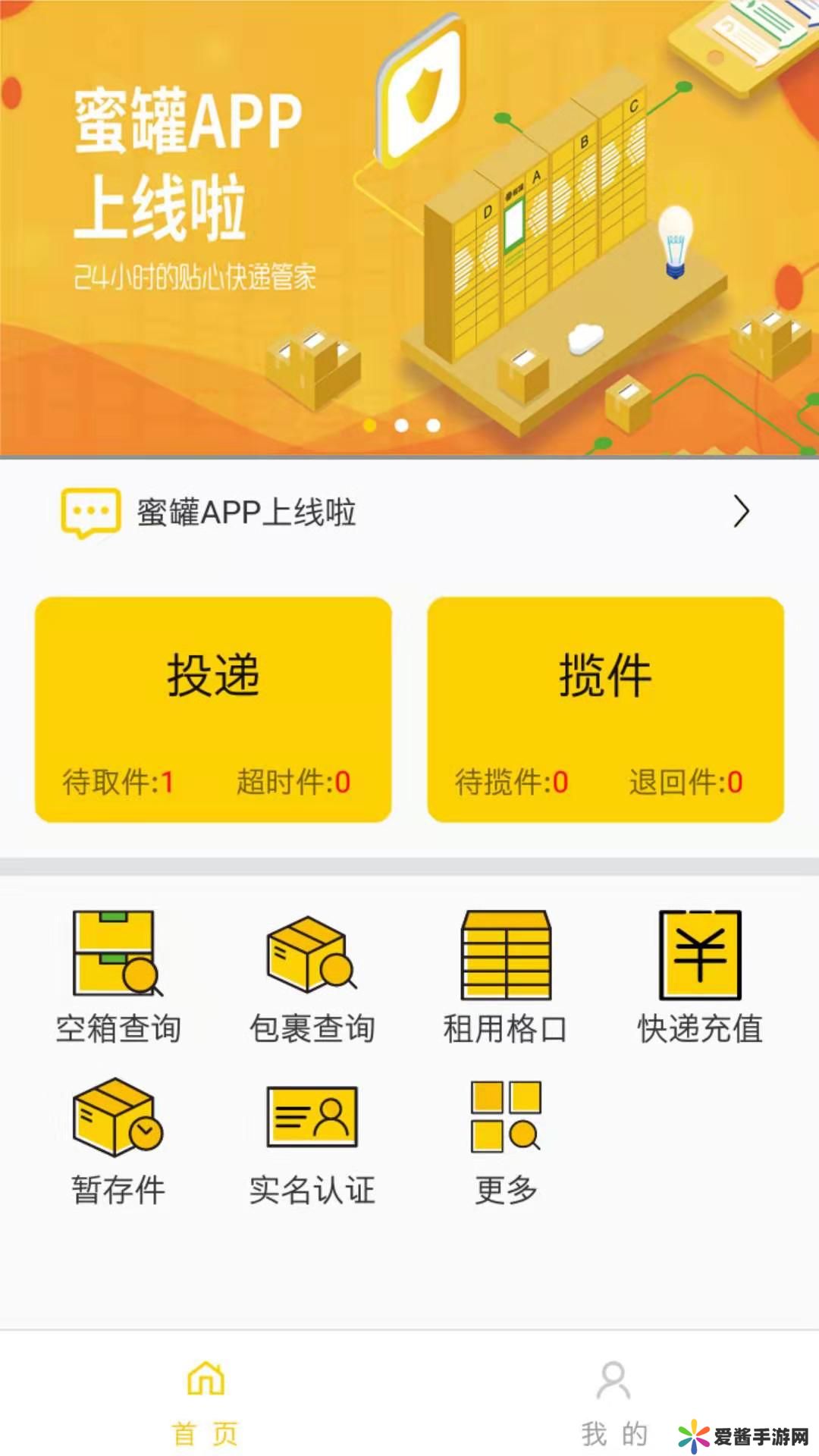
Task: Start 实名认证 real-name verification
Action: pos(312,1141)
